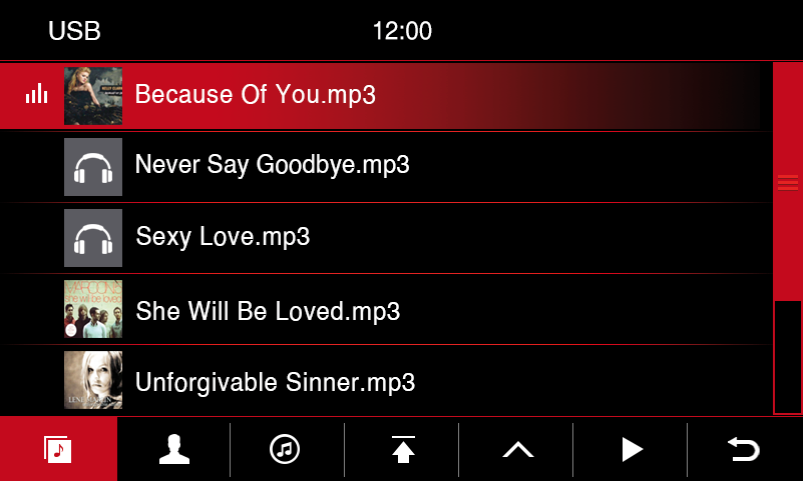The width and height of the screenshot is (803, 481).
Task: Tap the play button
Action: 631,450
